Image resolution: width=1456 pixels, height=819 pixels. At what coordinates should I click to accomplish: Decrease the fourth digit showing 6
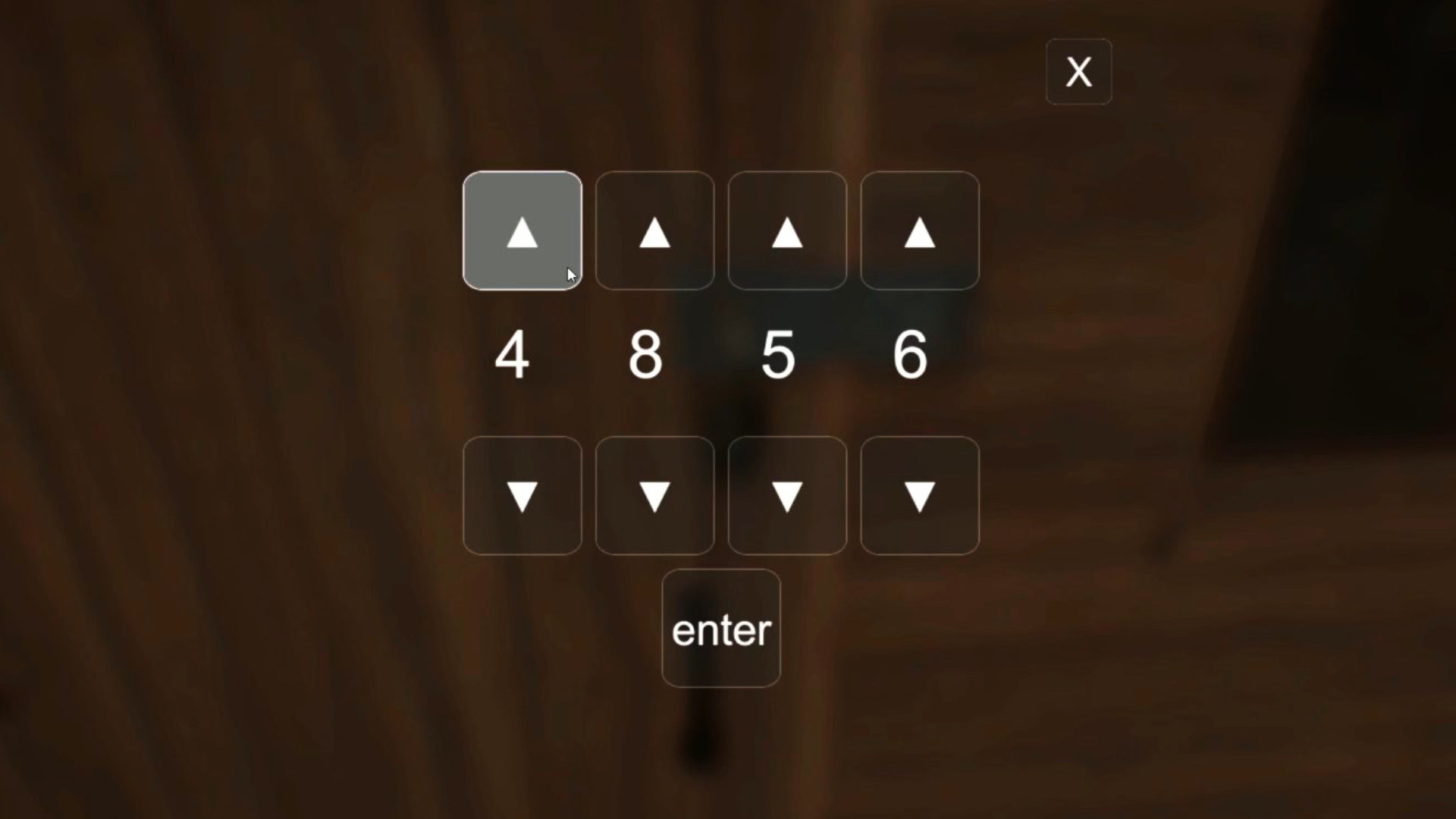point(919,495)
